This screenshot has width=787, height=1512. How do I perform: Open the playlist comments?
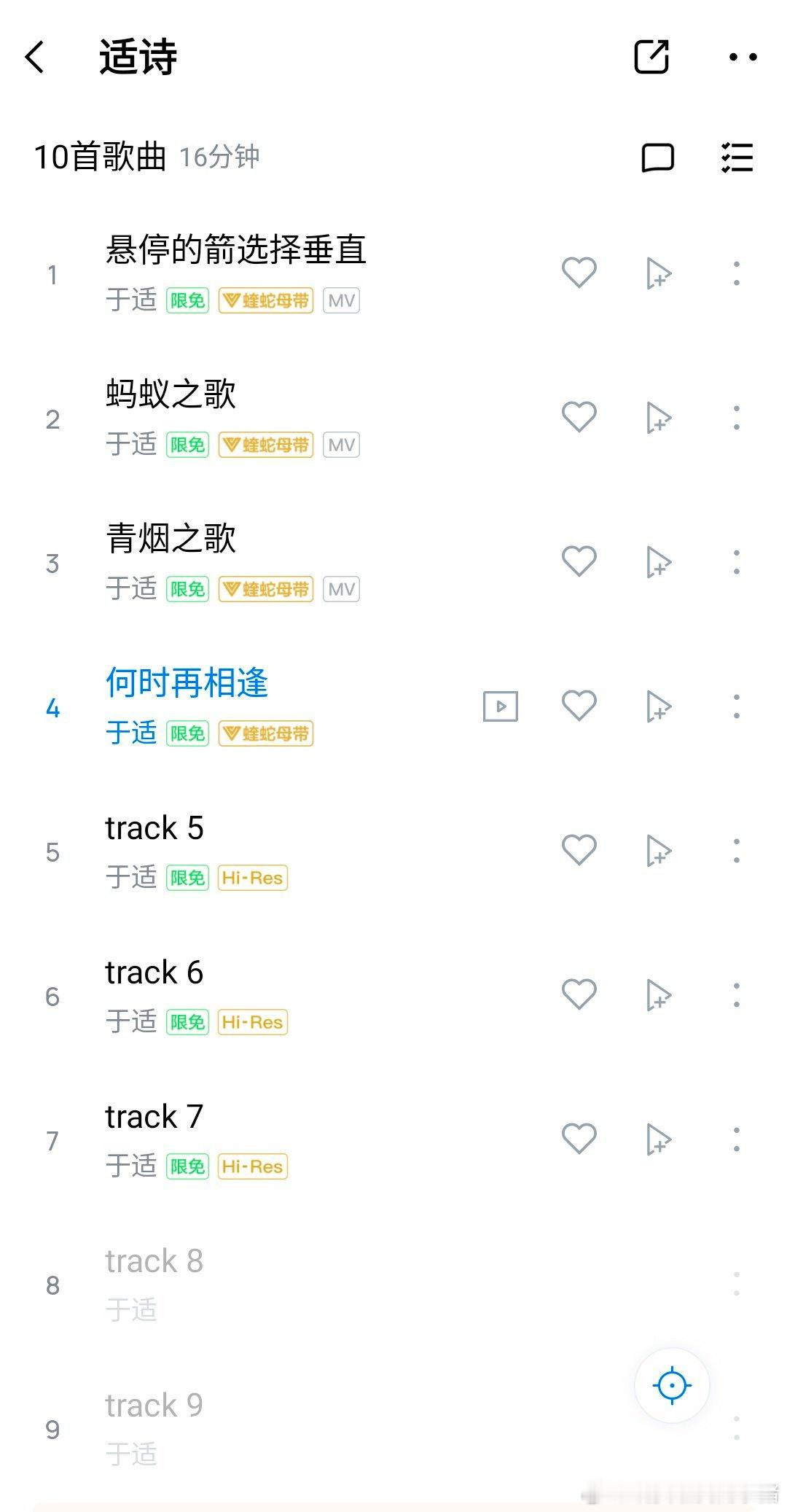[x=657, y=159]
